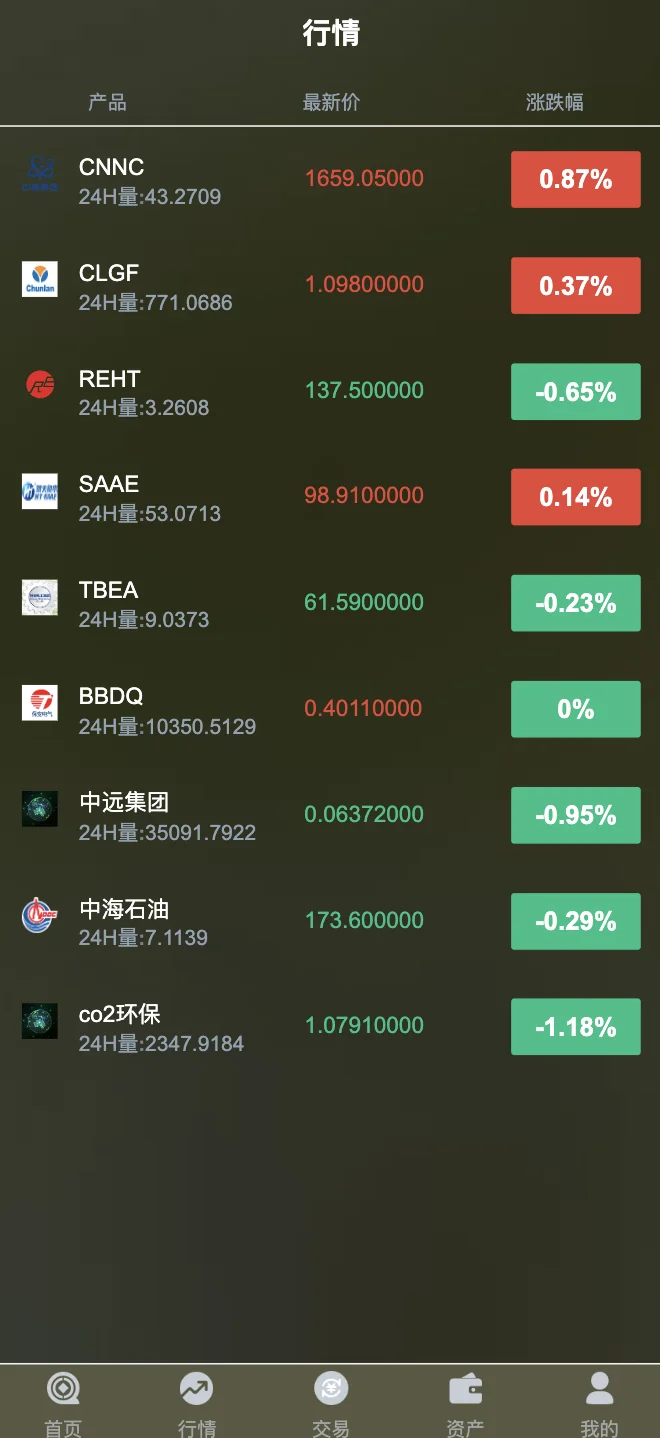
Task: Open the 我的 profile tab
Action: tap(599, 1402)
